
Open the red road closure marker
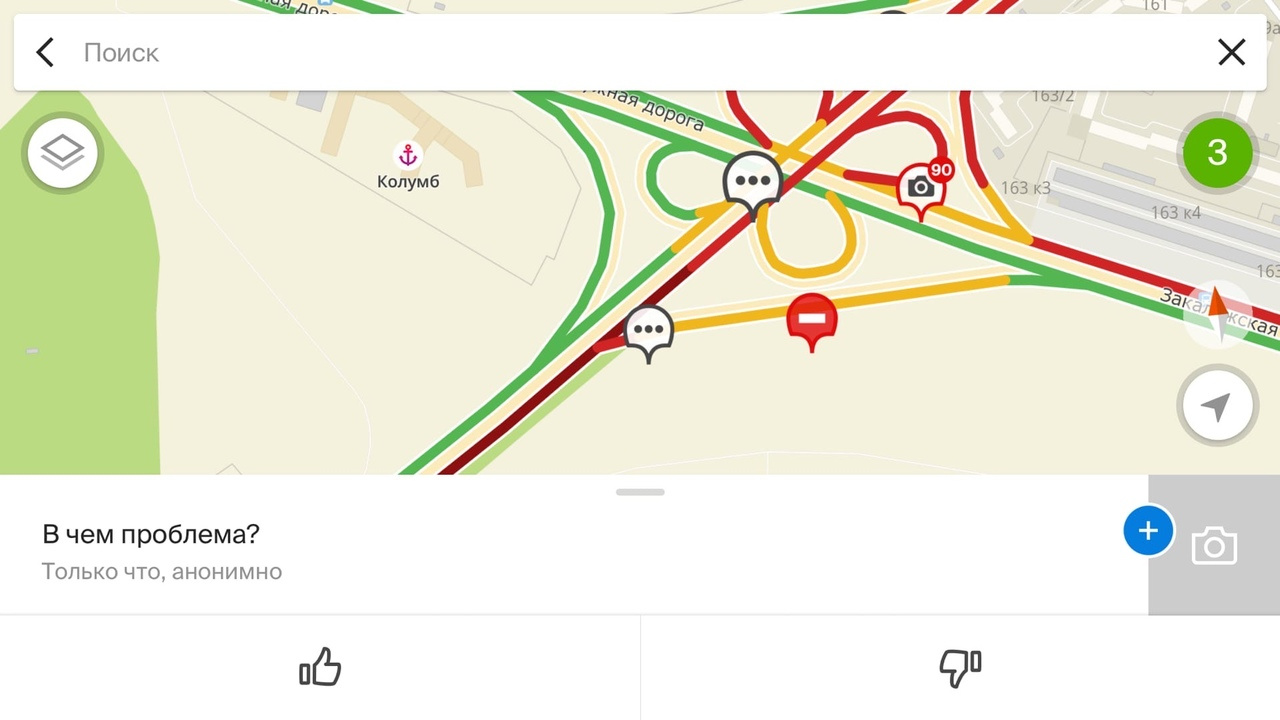[x=811, y=320]
